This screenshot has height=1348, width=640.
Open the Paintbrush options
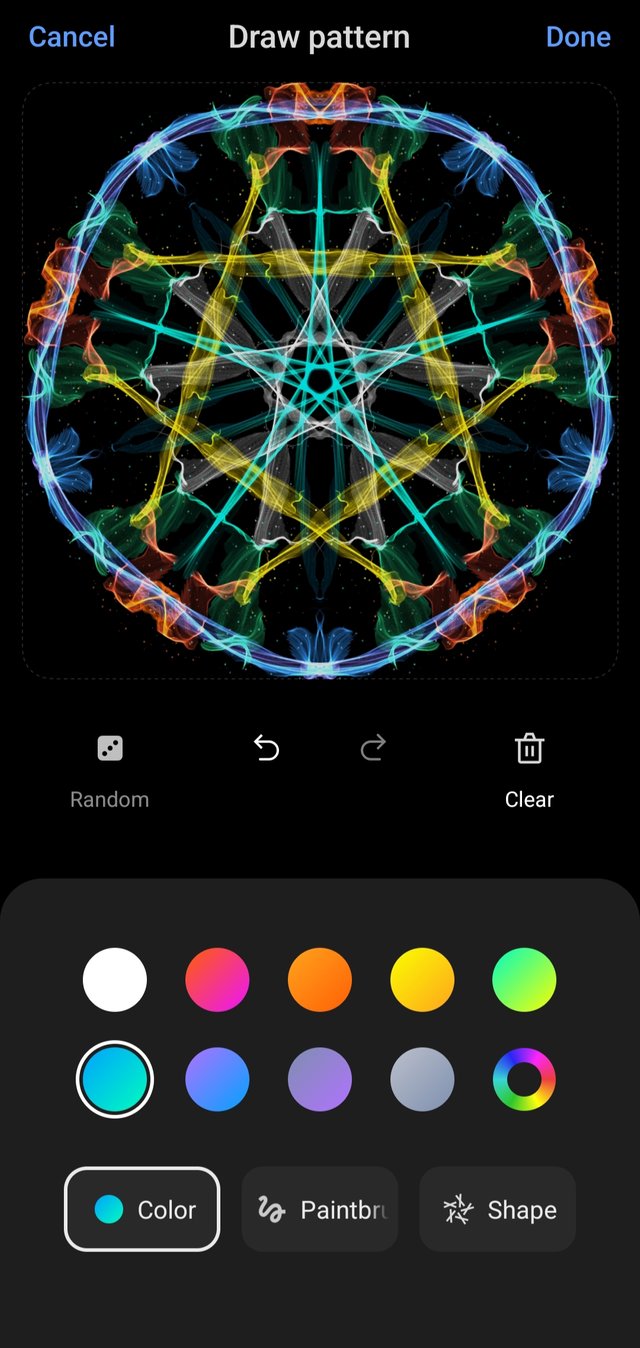(320, 1209)
